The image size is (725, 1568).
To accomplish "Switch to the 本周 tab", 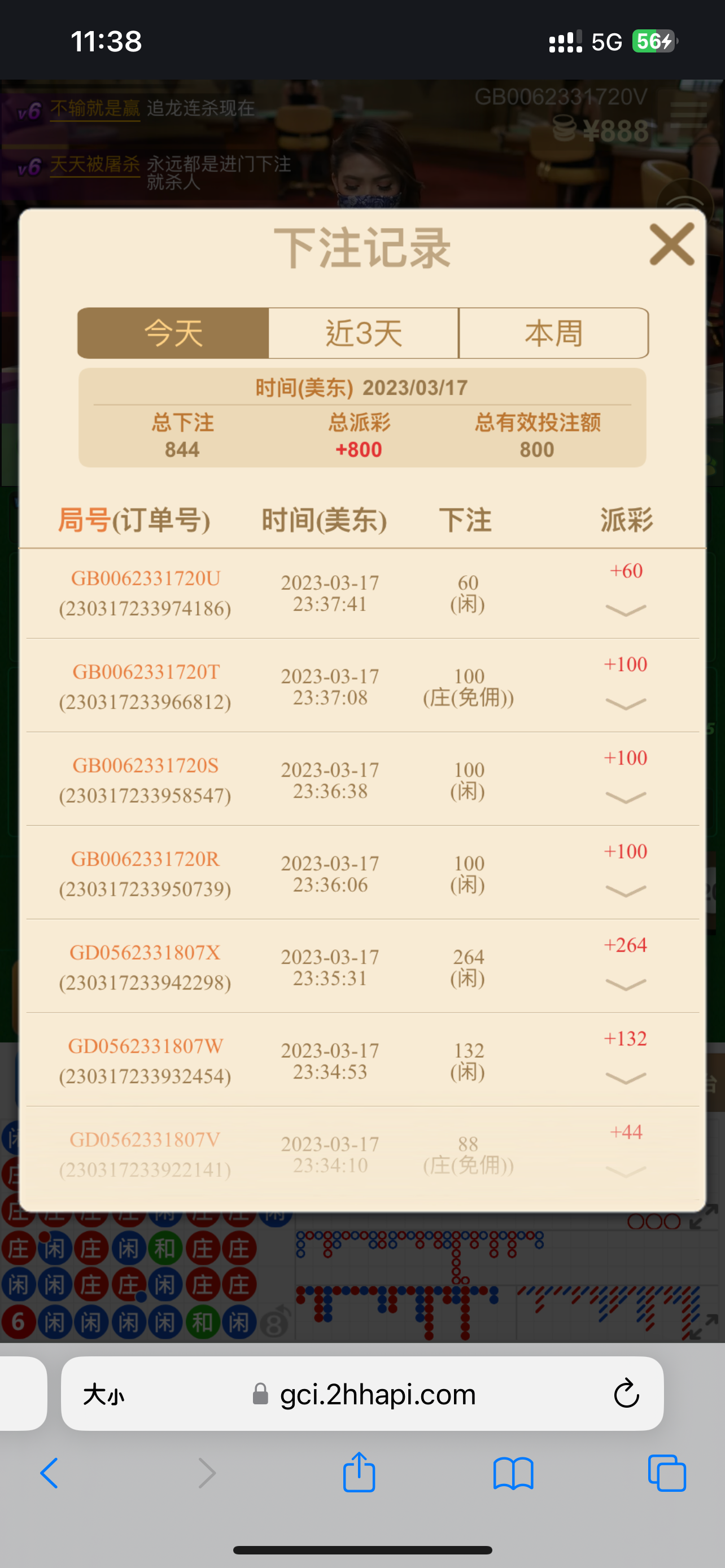I will (x=553, y=334).
